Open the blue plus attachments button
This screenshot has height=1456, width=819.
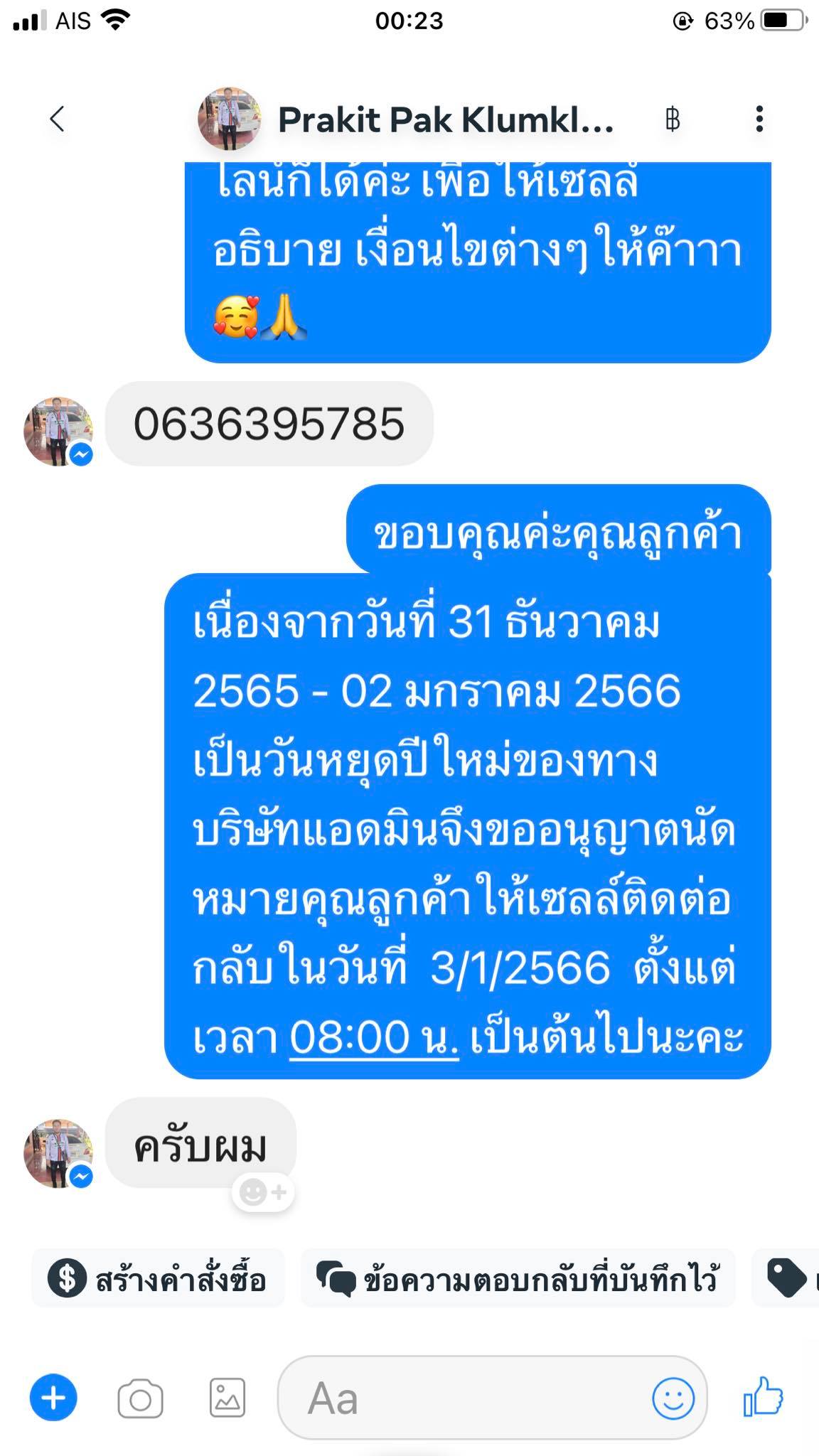pyautogui.click(x=53, y=1398)
